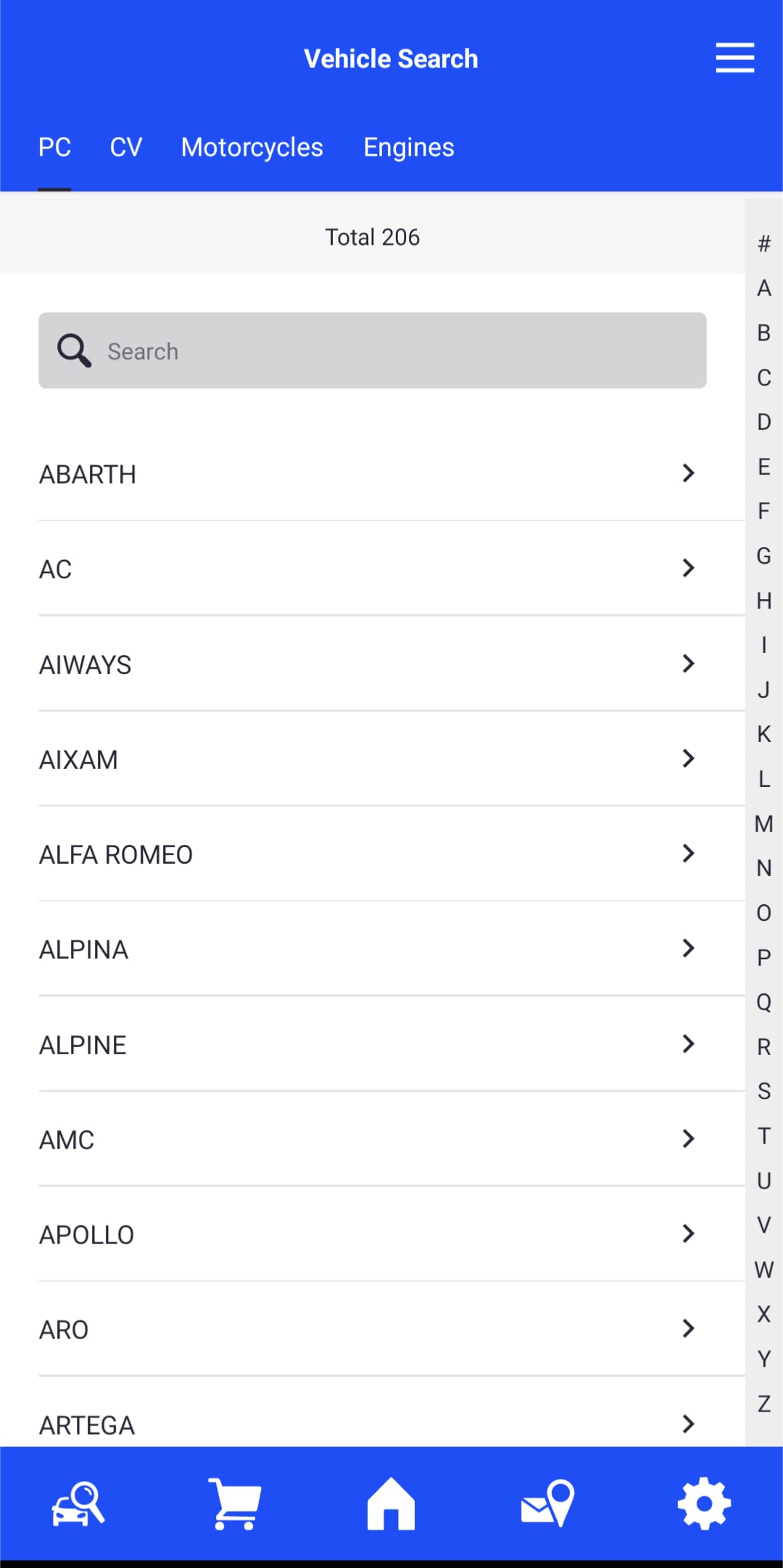The image size is (783, 1568).
Task: Open the settings gear
Action: (703, 1504)
